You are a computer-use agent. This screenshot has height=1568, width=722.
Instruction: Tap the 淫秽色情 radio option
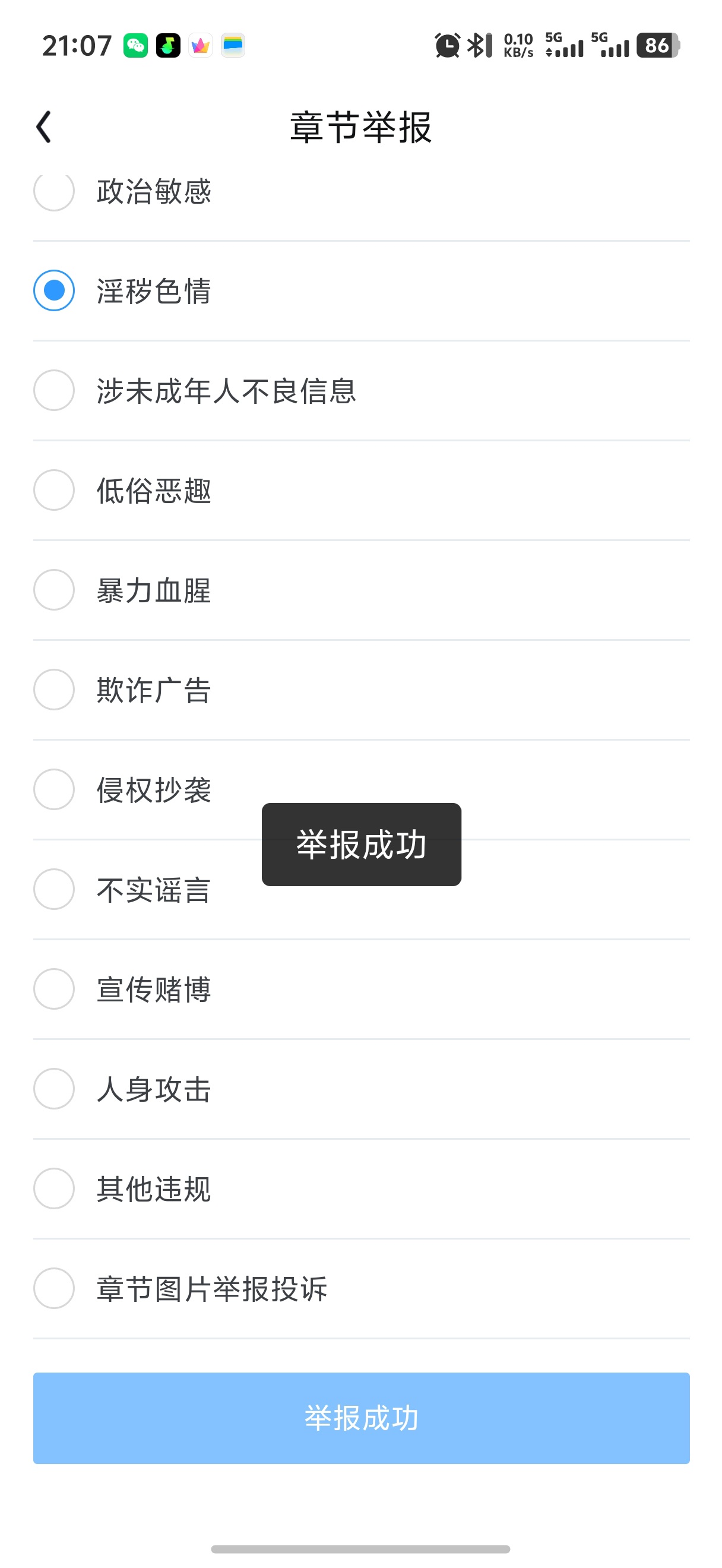362,291
